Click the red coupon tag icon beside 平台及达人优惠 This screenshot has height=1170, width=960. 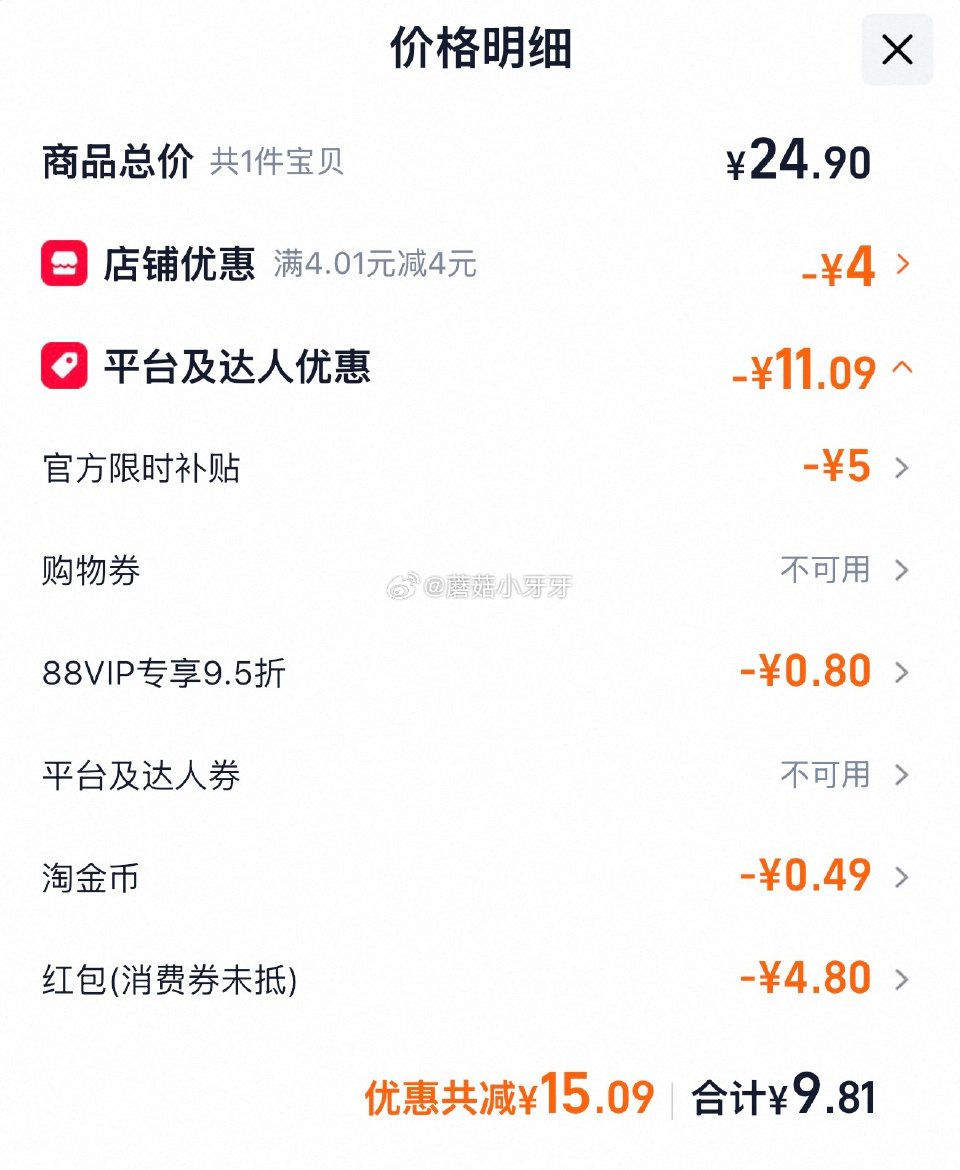click(x=65, y=367)
